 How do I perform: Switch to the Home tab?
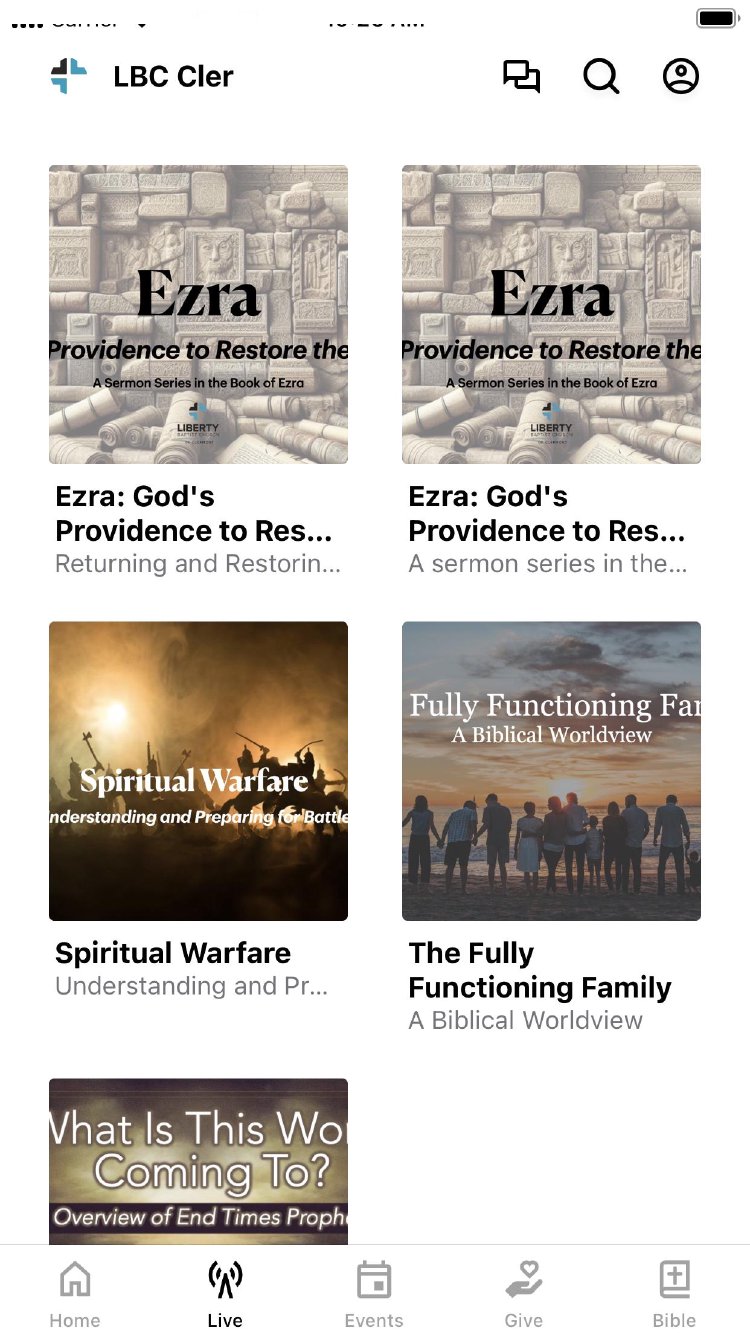point(75,1292)
